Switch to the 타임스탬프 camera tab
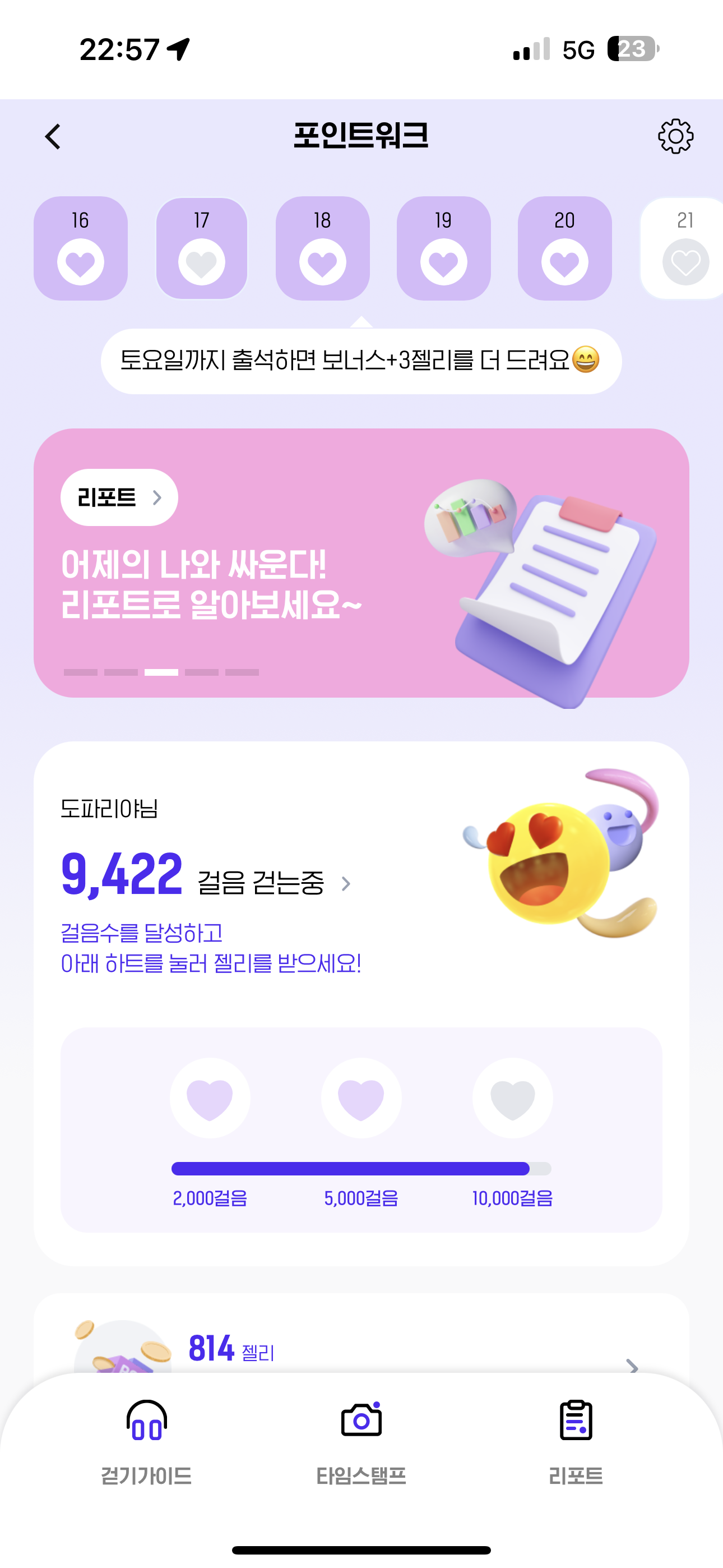This screenshot has height=1568, width=723. tap(361, 1441)
